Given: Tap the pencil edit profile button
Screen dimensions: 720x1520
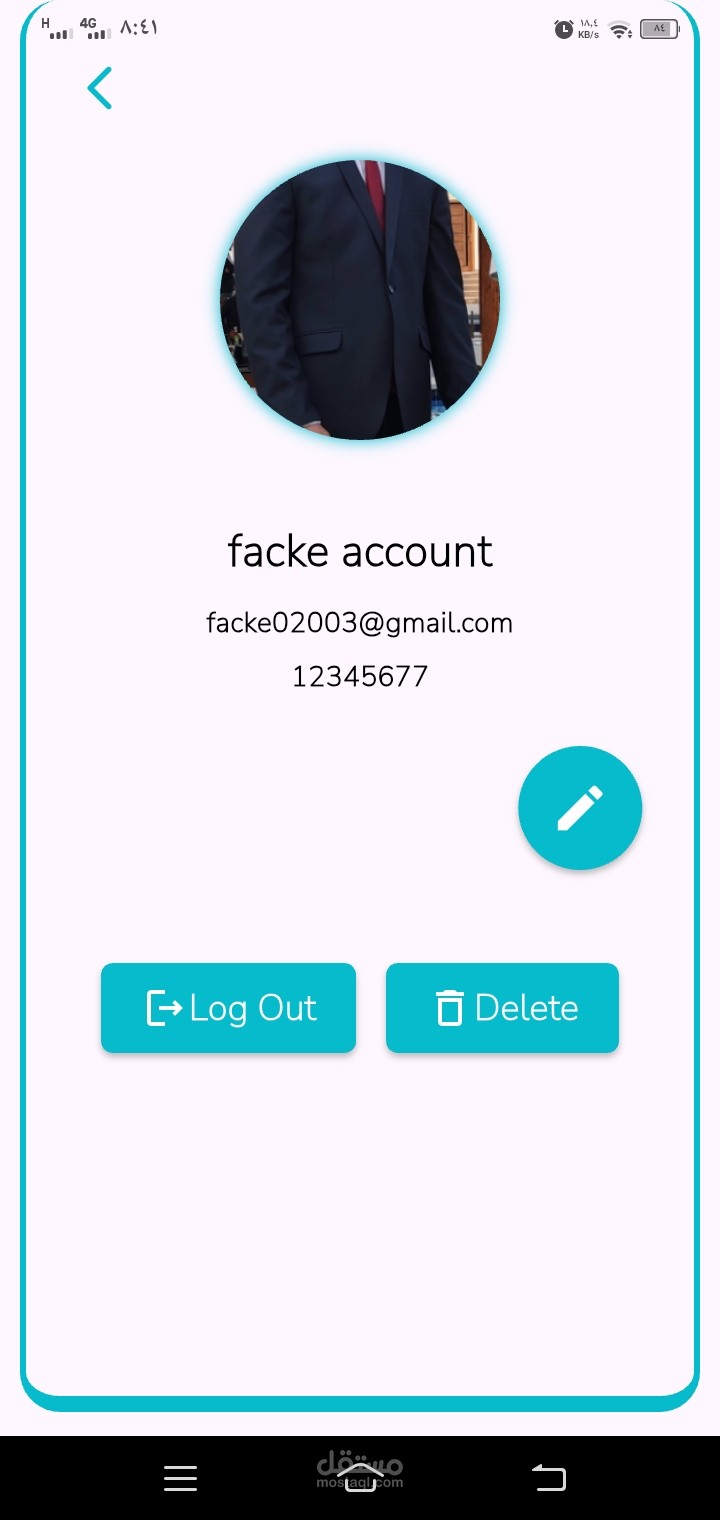Looking at the screenshot, I should 580,808.
